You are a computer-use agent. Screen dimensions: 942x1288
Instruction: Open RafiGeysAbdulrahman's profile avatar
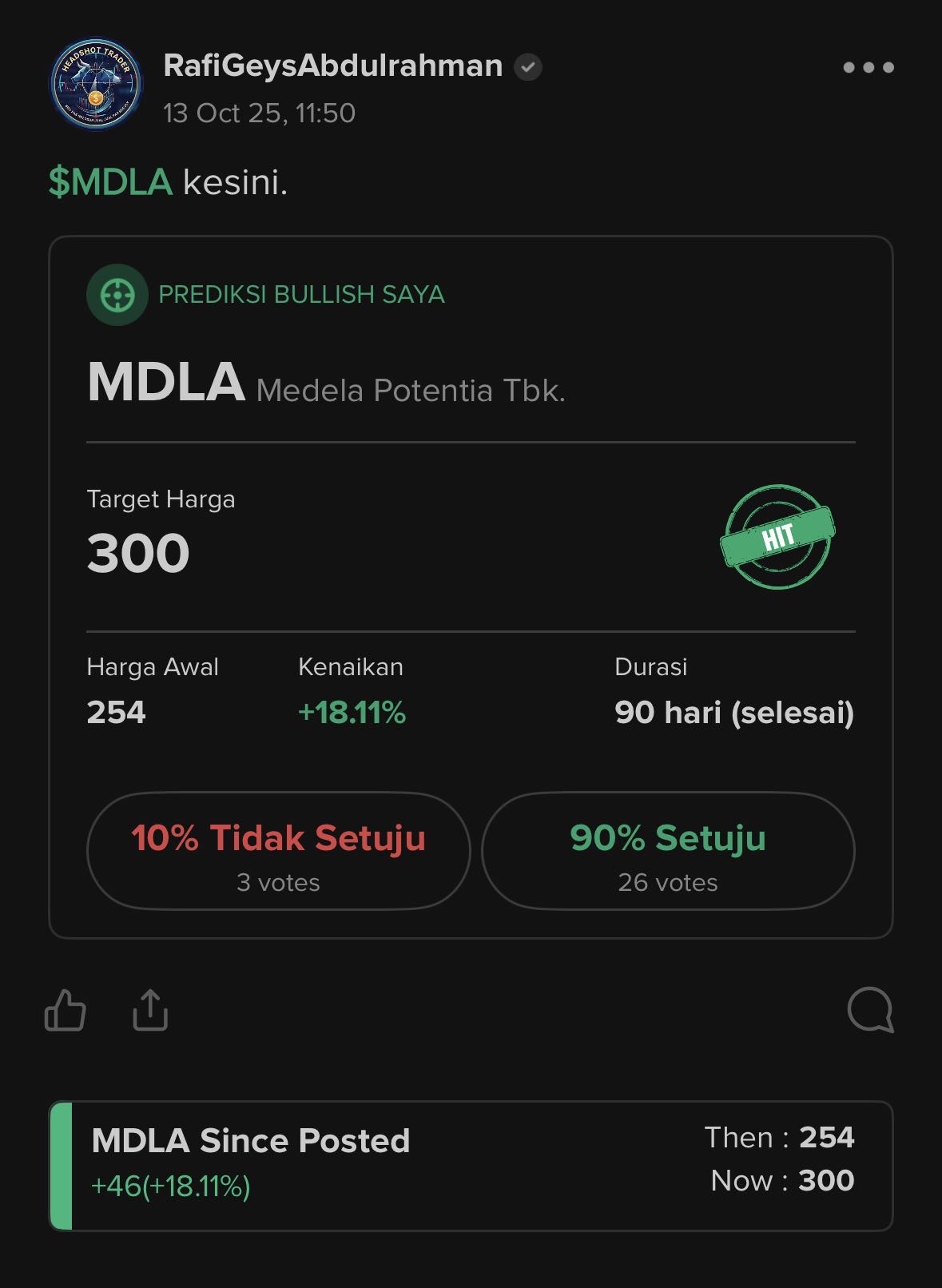(96, 84)
